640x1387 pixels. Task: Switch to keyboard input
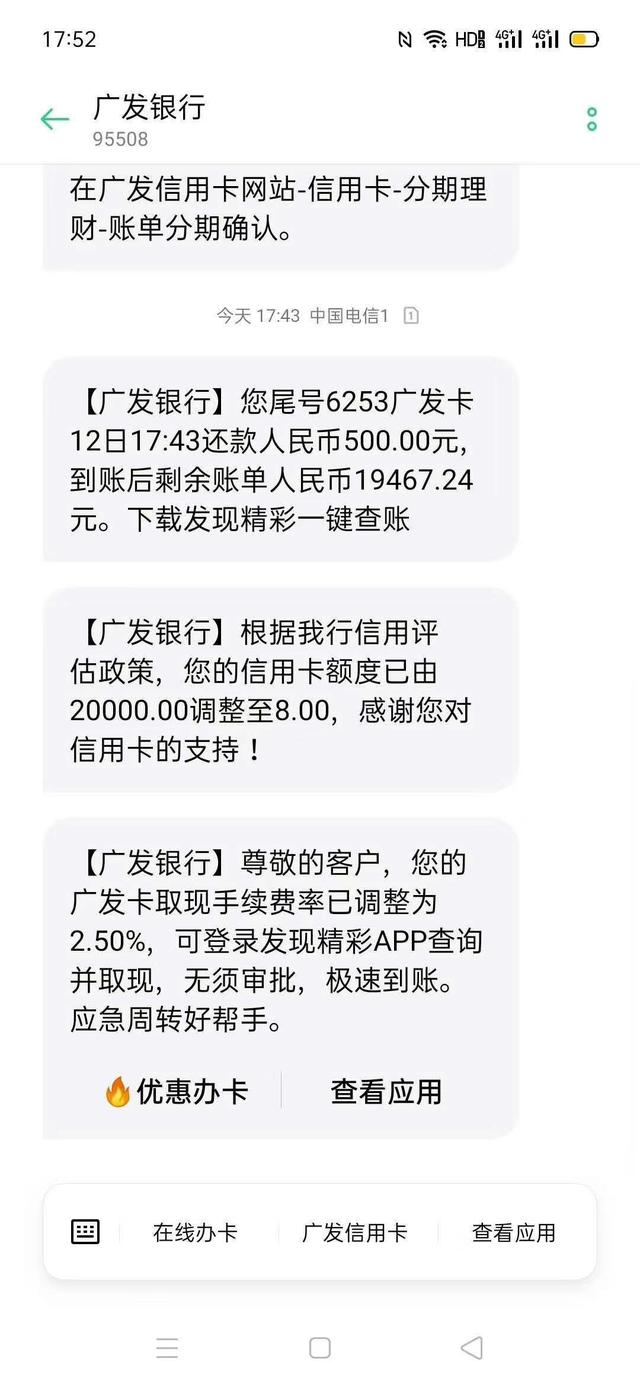(x=86, y=1232)
